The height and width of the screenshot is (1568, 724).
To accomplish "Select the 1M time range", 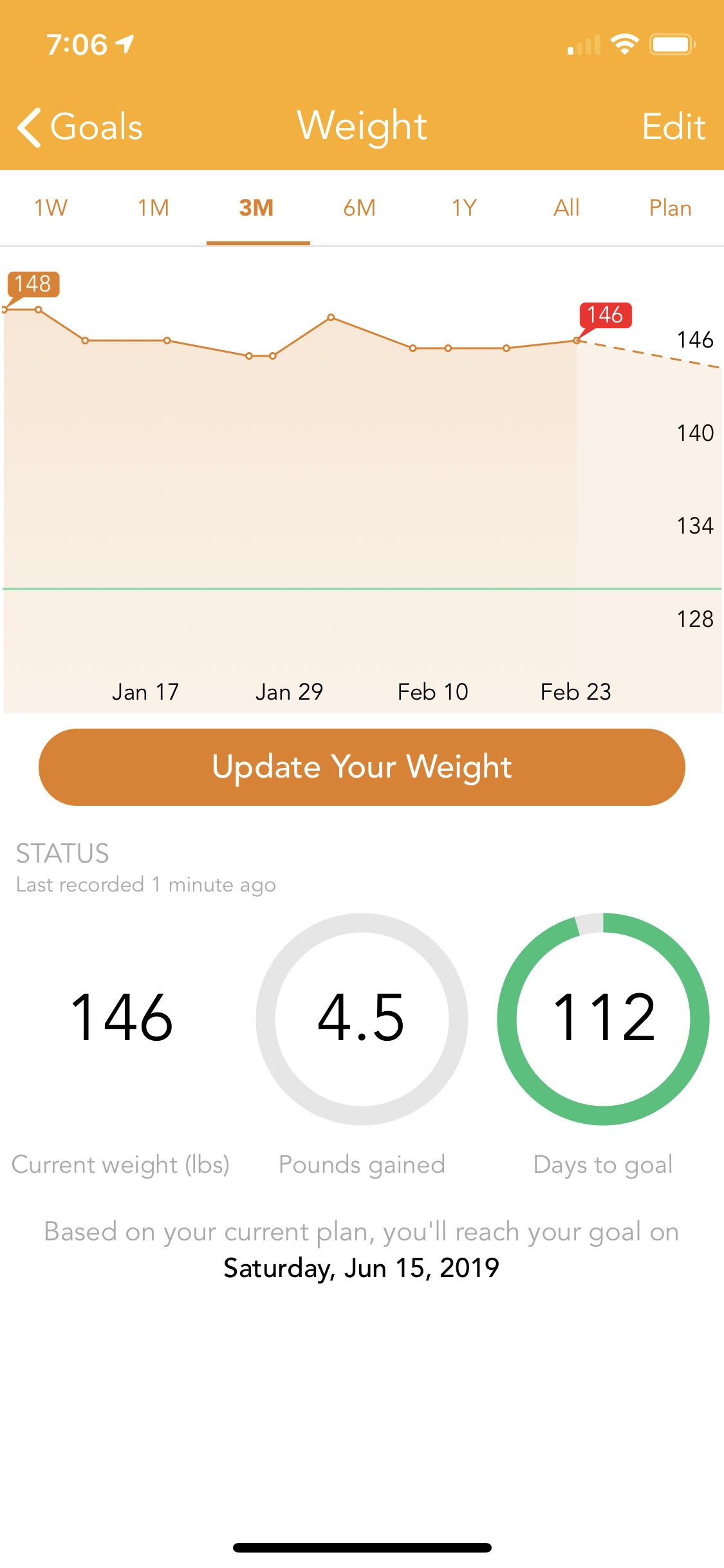I will (x=154, y=208).
